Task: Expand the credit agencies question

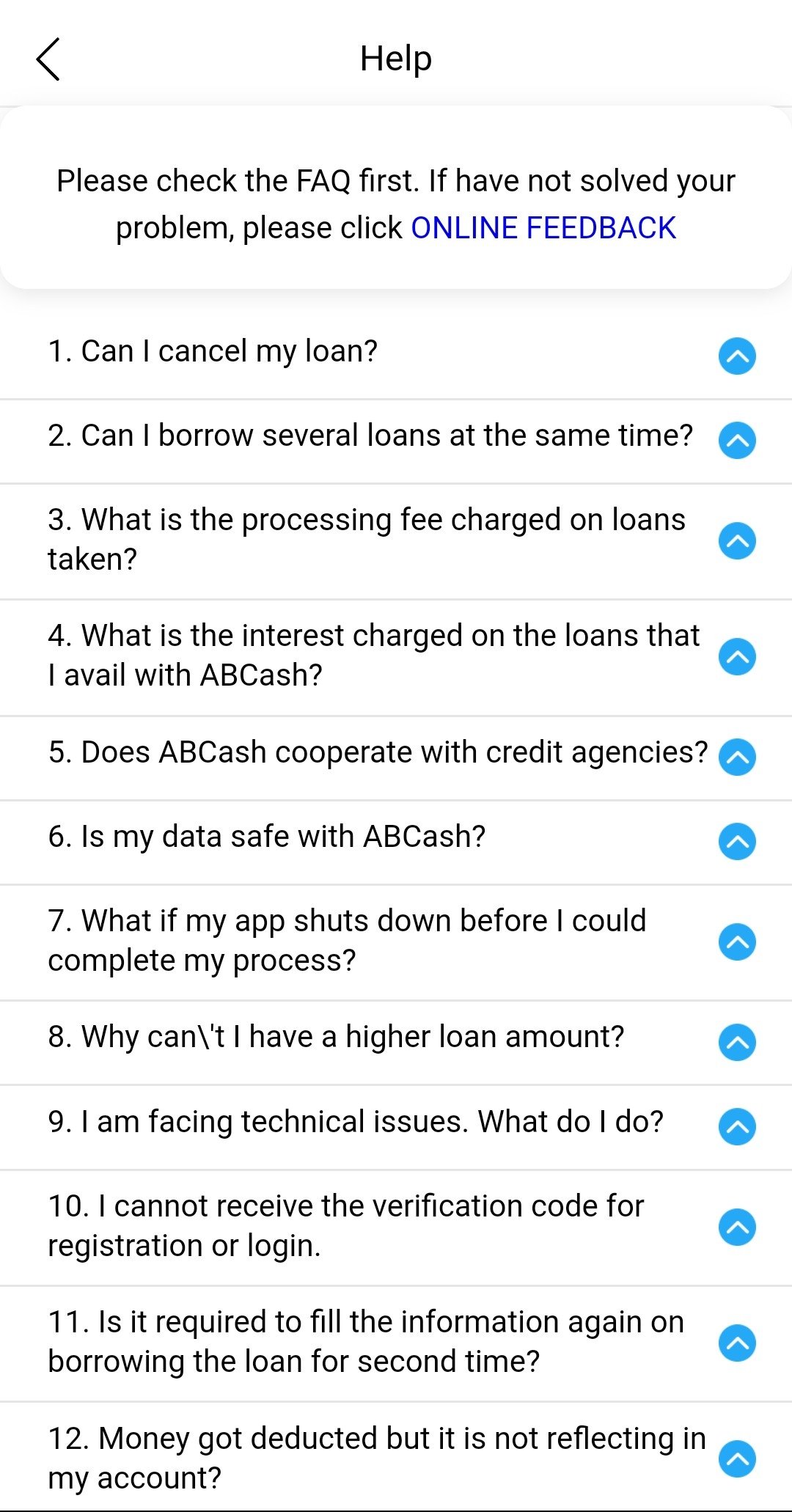Action: click(396, 758)
